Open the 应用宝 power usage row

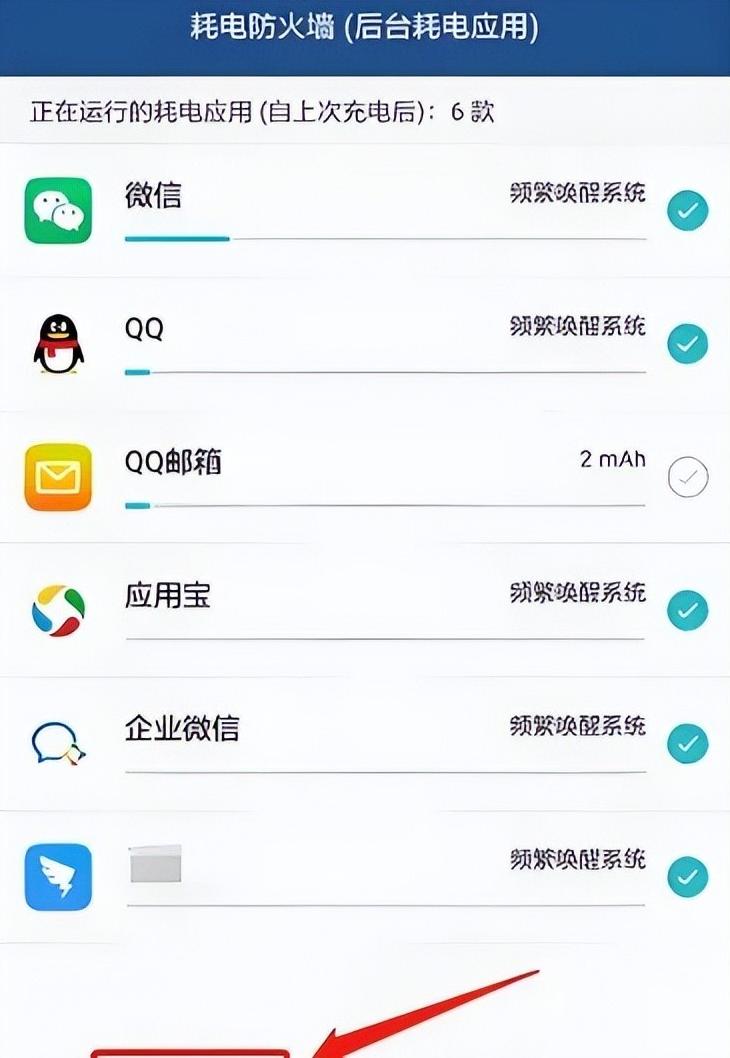click(x=365, y=610)
